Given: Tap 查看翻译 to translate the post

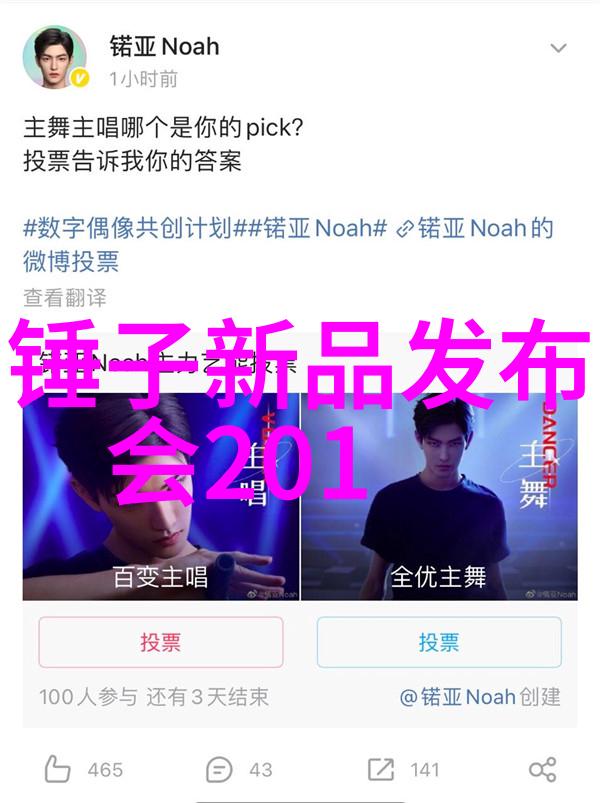Looking at the screenshot, I should tap(64, 297).
